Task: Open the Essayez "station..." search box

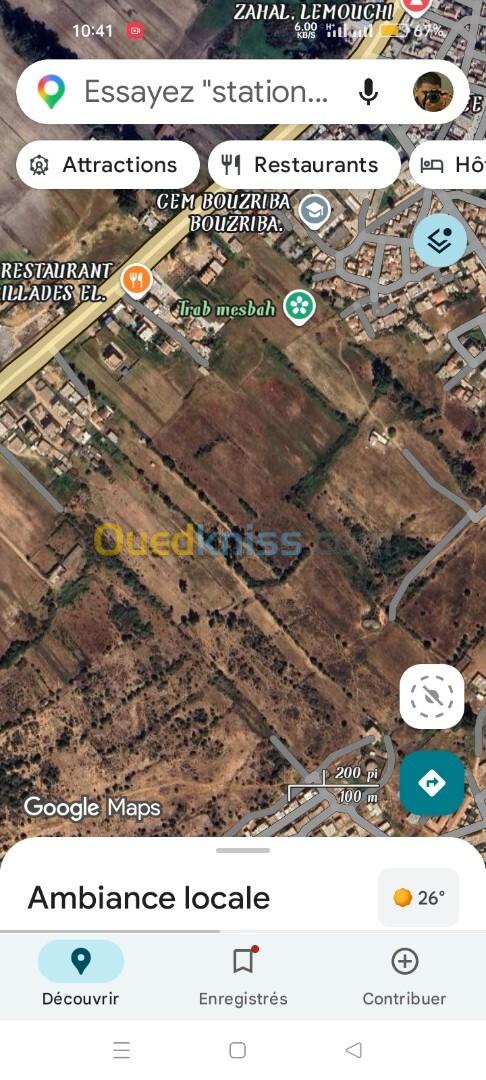Action: tap(207, 92)
